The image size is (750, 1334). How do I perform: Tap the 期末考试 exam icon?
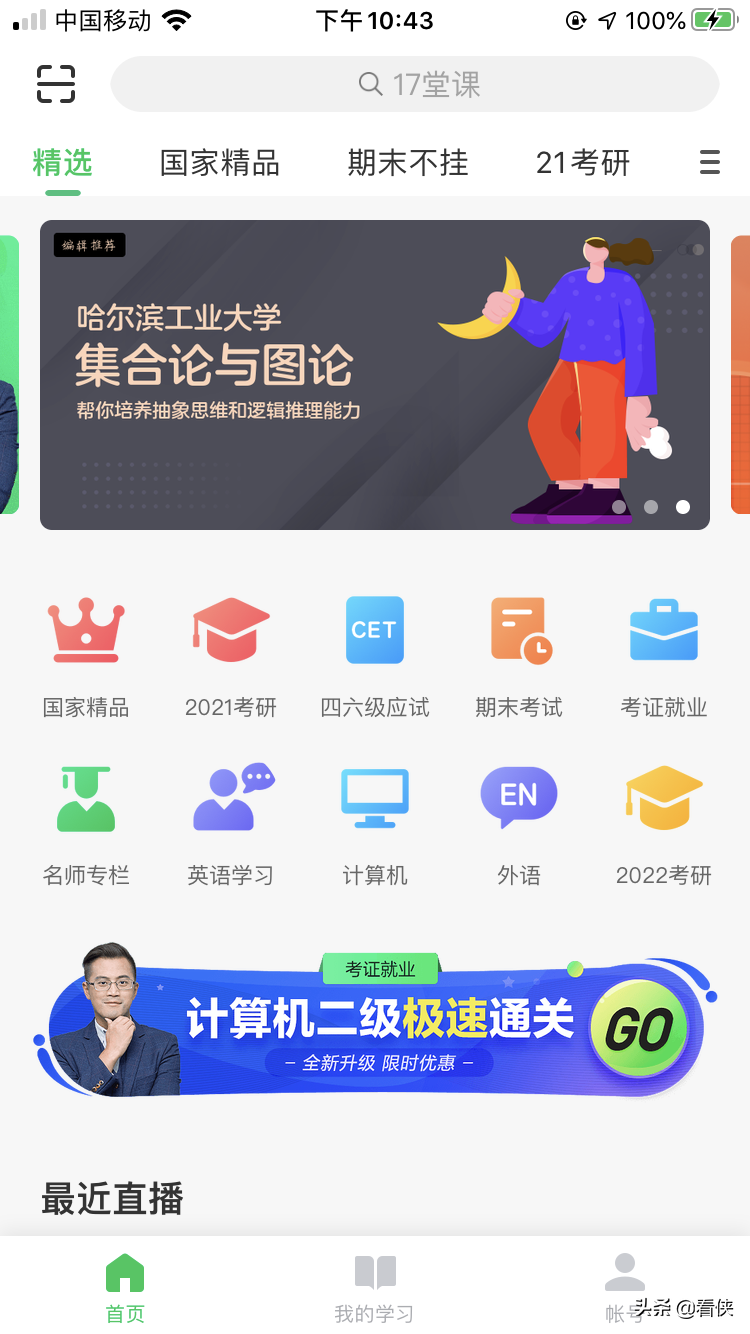pos(519,630)
